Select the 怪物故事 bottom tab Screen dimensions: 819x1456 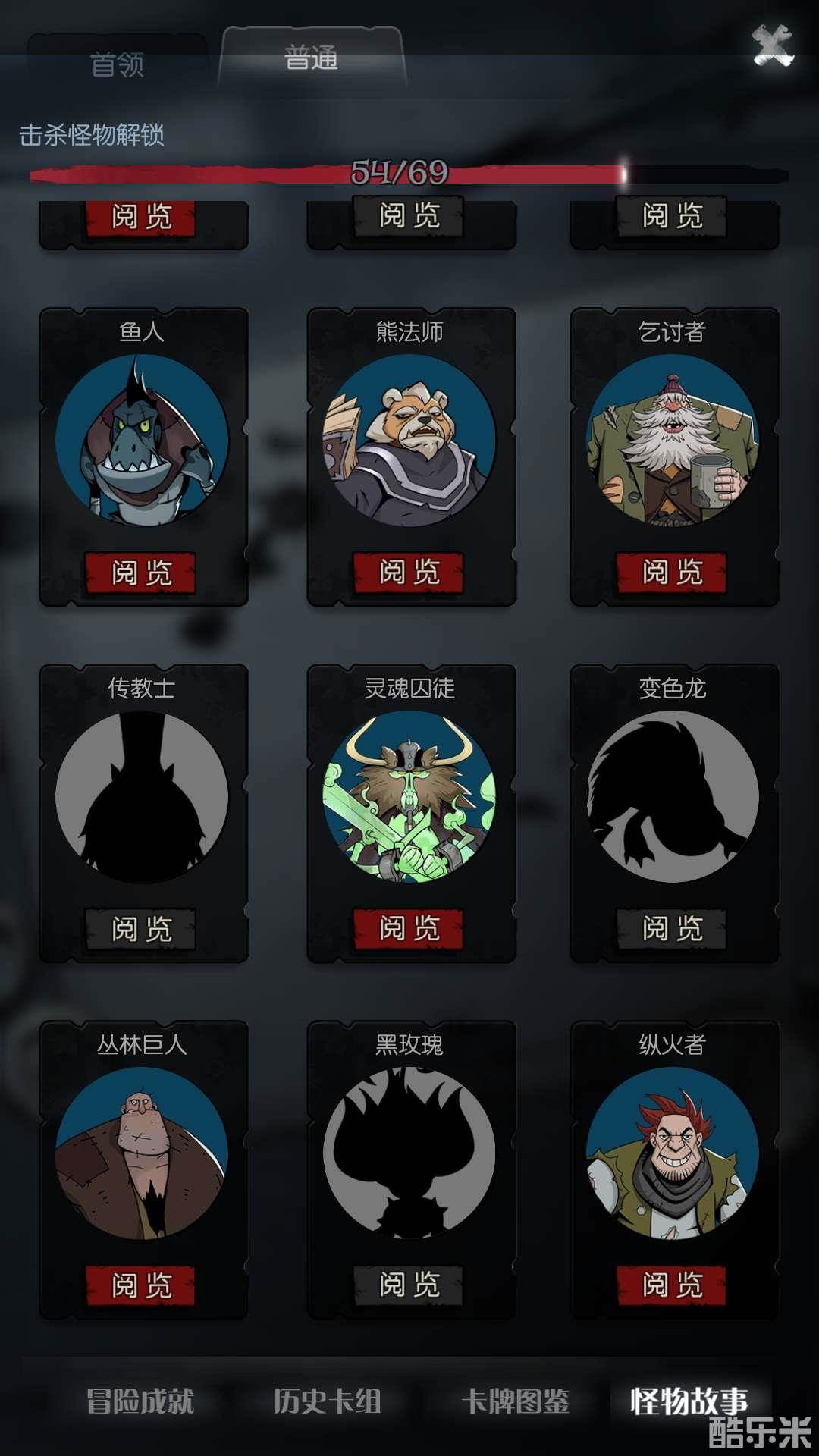point(689,1401)
